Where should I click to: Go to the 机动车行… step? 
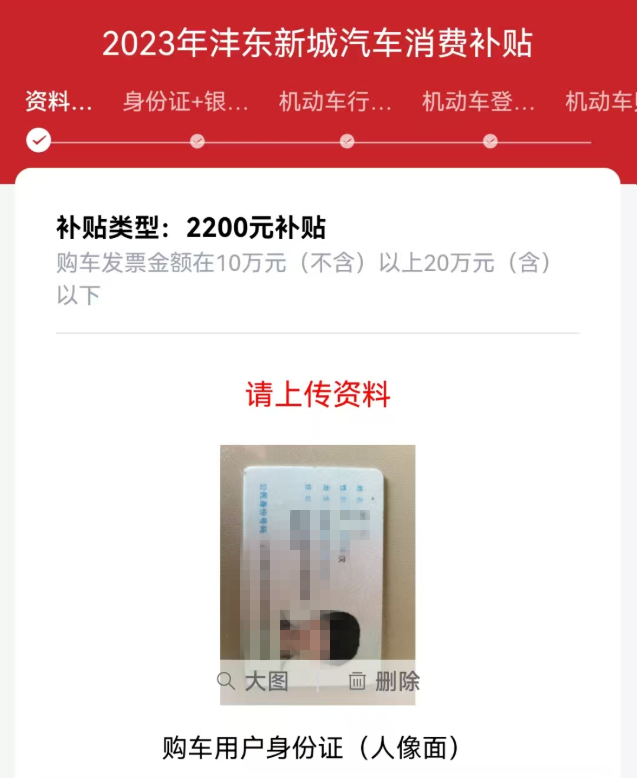(x=335, y=102)
